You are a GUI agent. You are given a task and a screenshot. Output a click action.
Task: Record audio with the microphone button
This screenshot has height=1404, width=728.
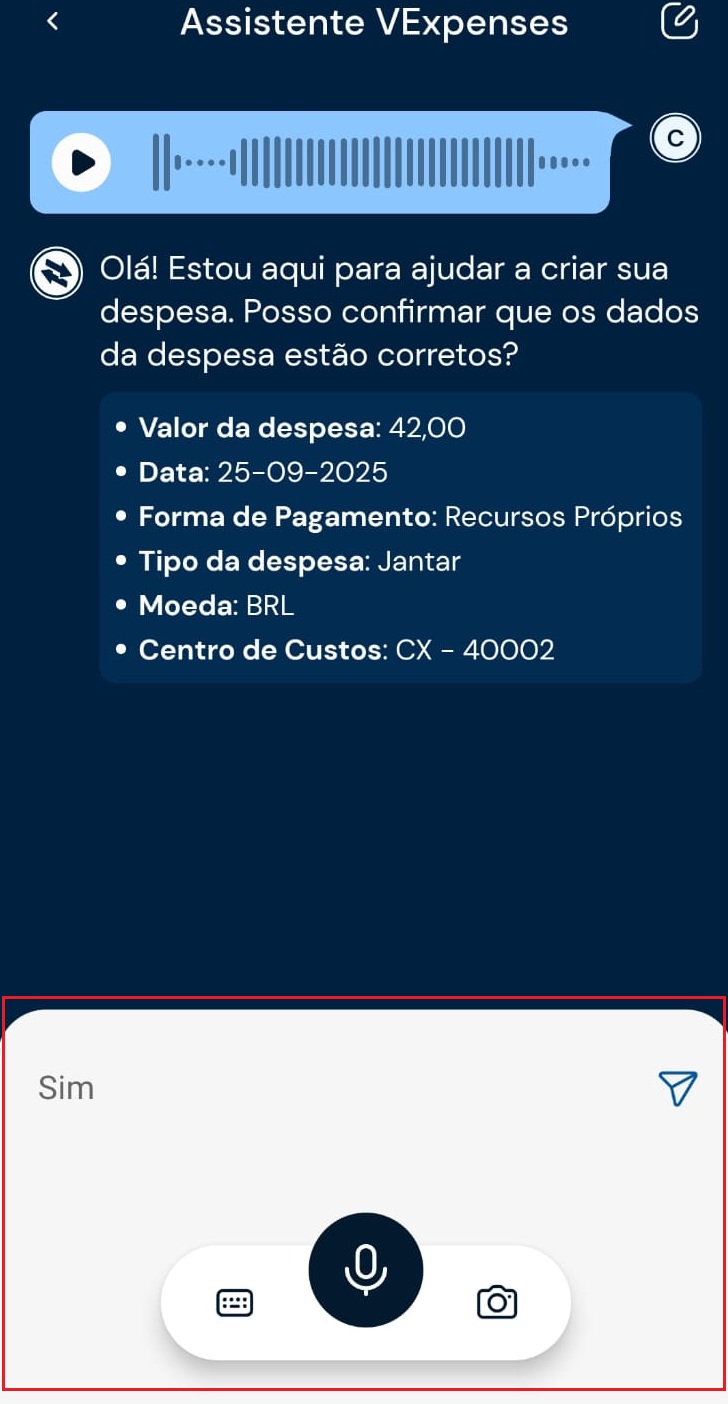coord(366,1270)
